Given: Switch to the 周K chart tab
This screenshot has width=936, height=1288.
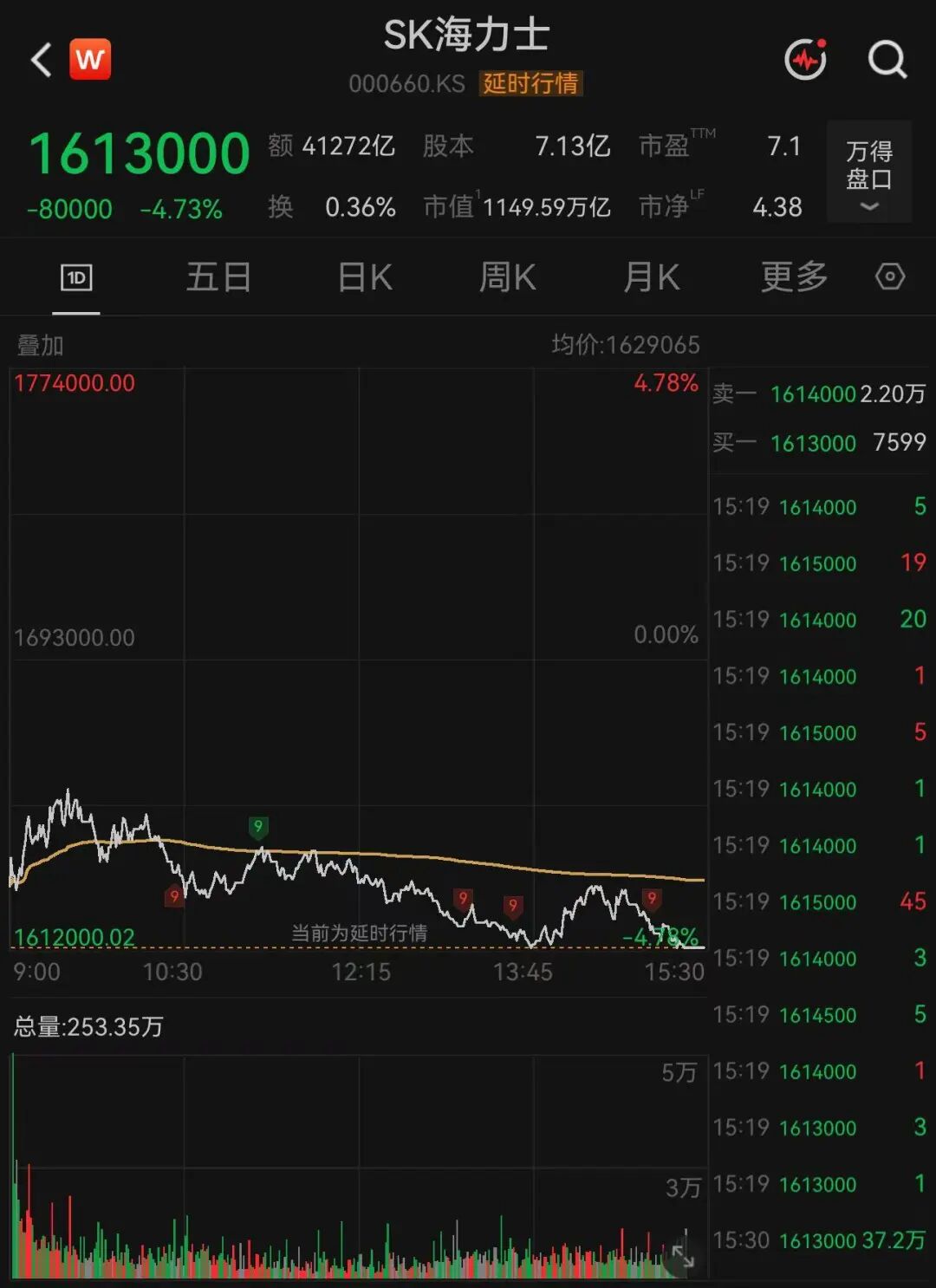Looking at the screenshot, I should (508, 277).
